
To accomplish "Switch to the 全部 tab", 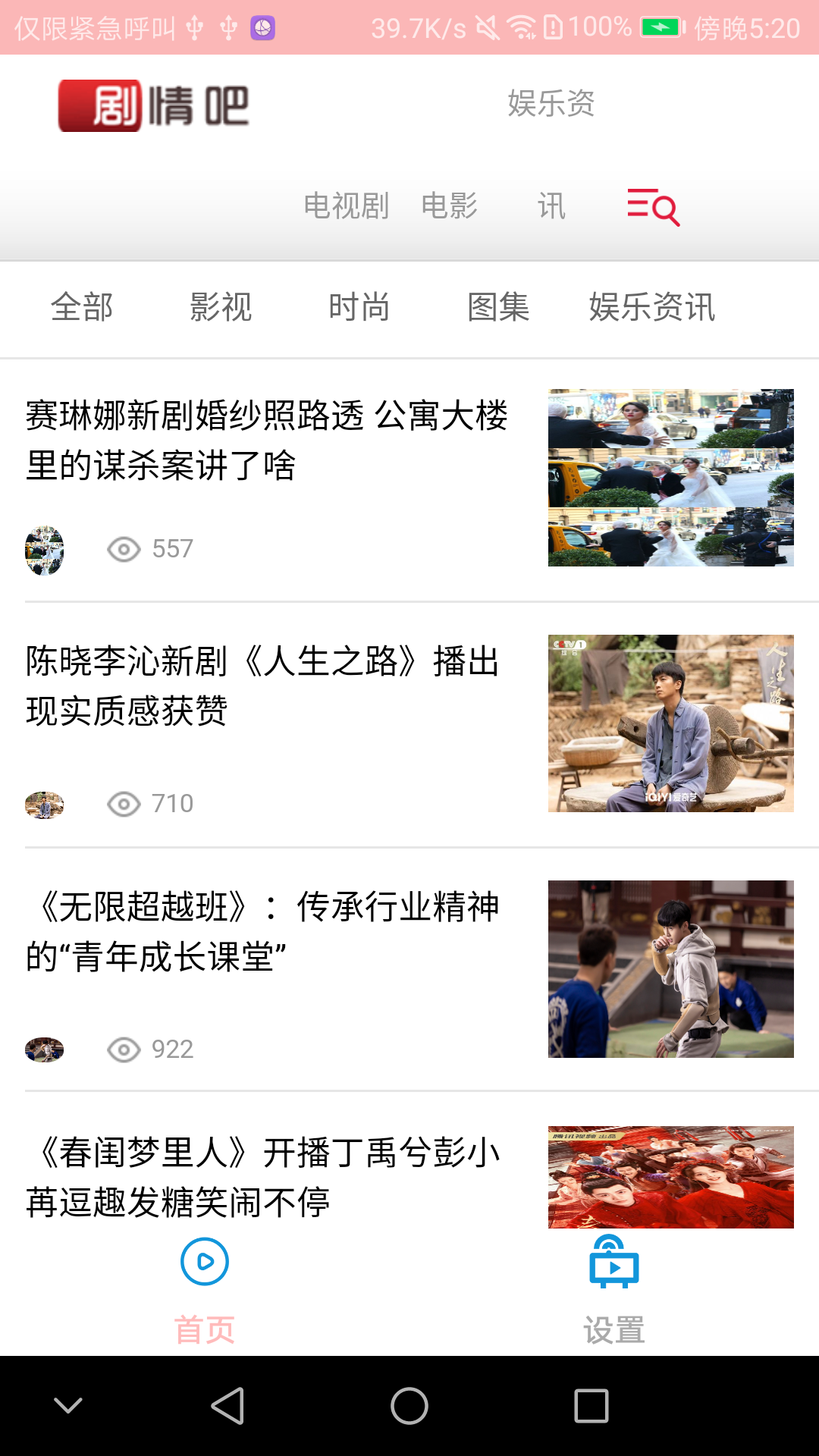I will point(82,307).
